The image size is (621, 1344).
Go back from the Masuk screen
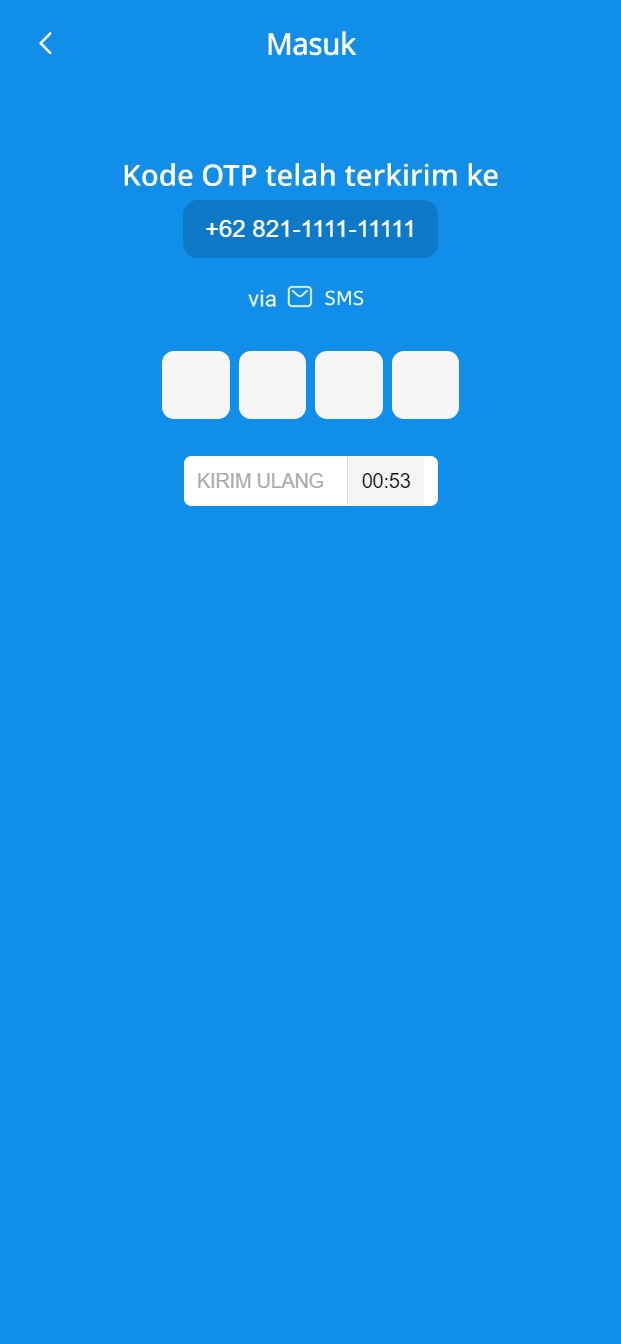(45, 44)
